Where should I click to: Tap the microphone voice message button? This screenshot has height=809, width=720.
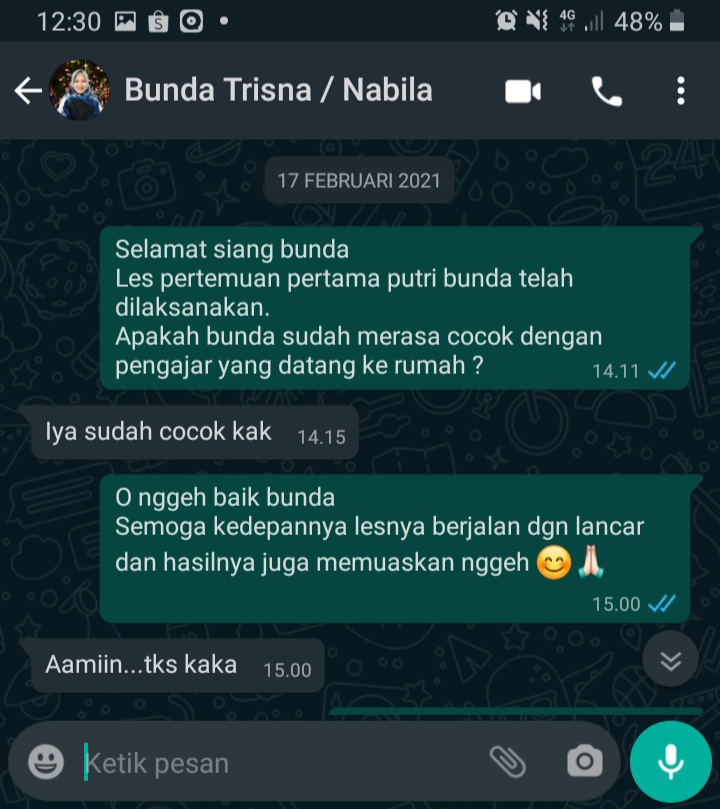tap(670, 762)
